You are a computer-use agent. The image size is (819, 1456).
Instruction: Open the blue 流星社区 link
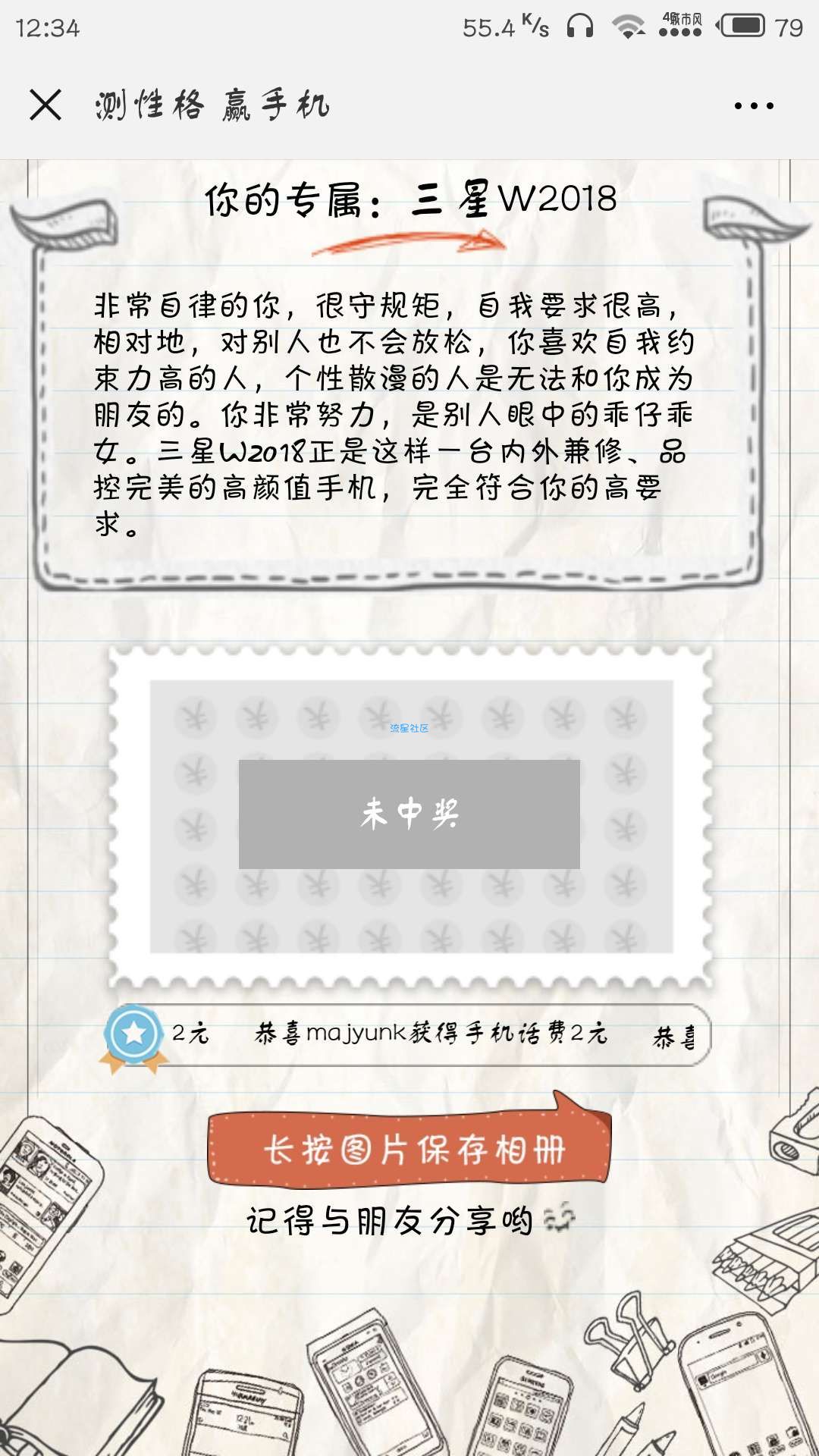click(409, 728)
